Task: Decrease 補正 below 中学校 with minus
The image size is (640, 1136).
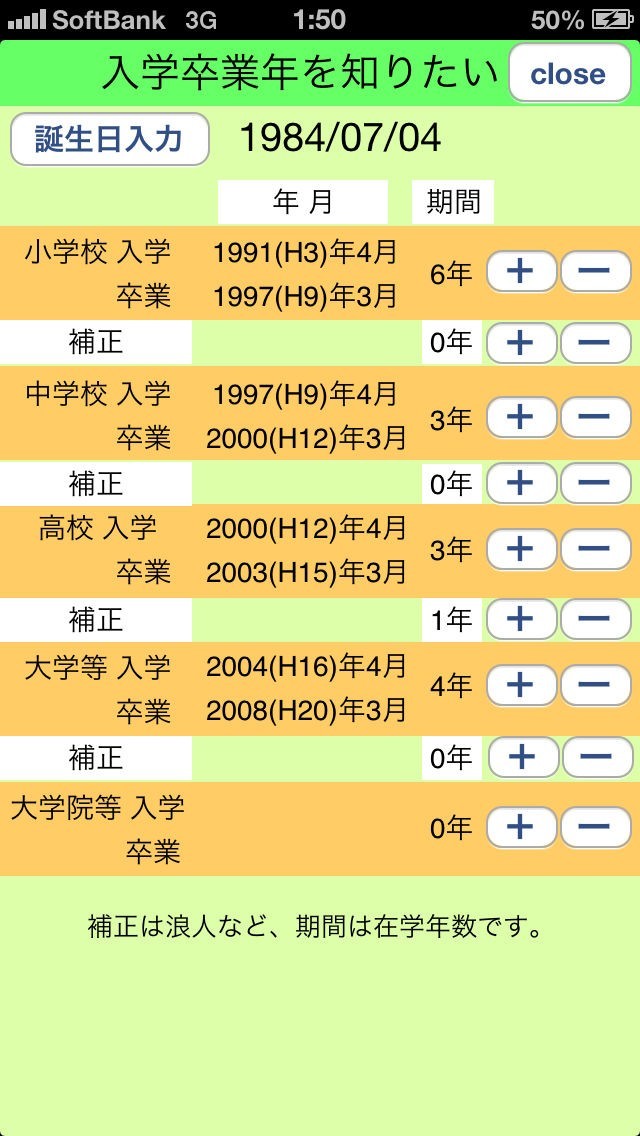Action: (x=595, y=484)
